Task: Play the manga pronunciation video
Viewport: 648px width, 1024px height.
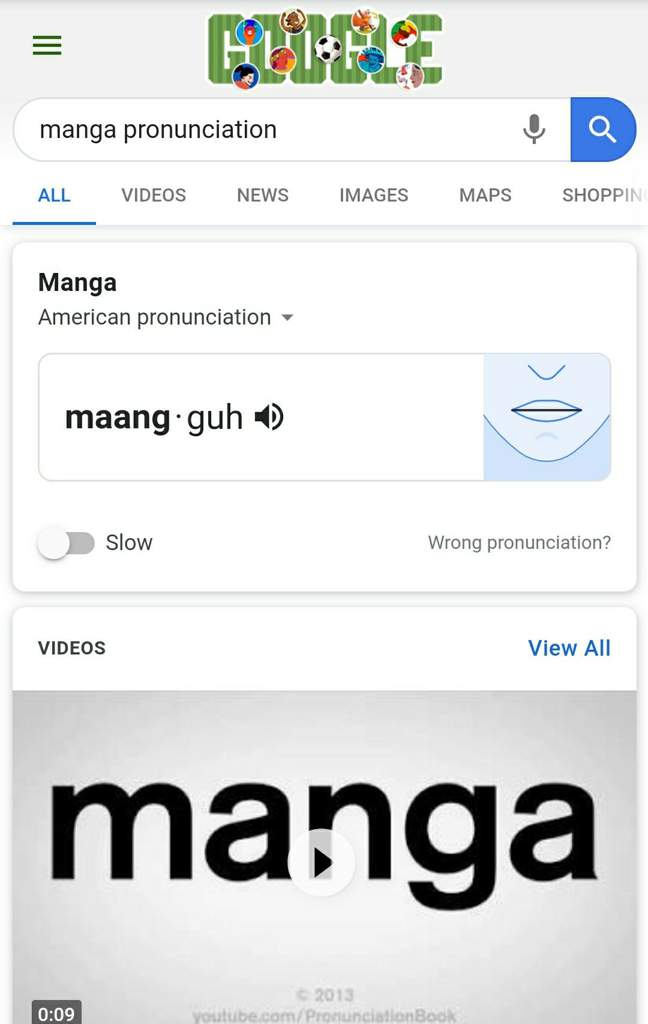Action: [x=322, y=862]
